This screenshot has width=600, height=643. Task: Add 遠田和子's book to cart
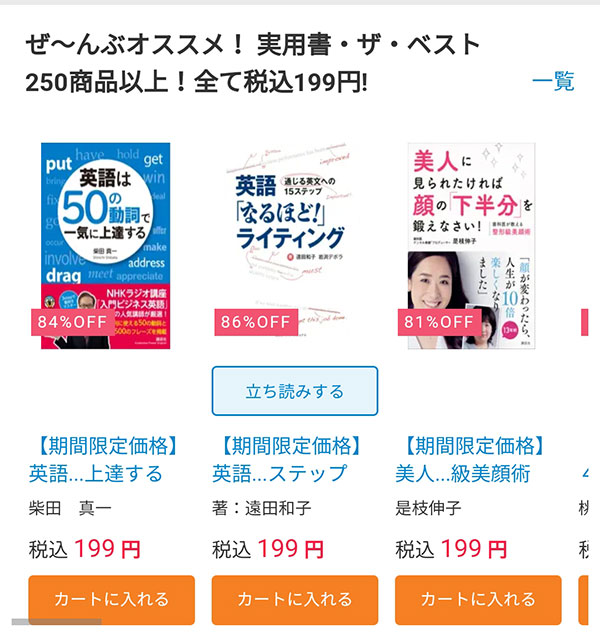[295, 600]
